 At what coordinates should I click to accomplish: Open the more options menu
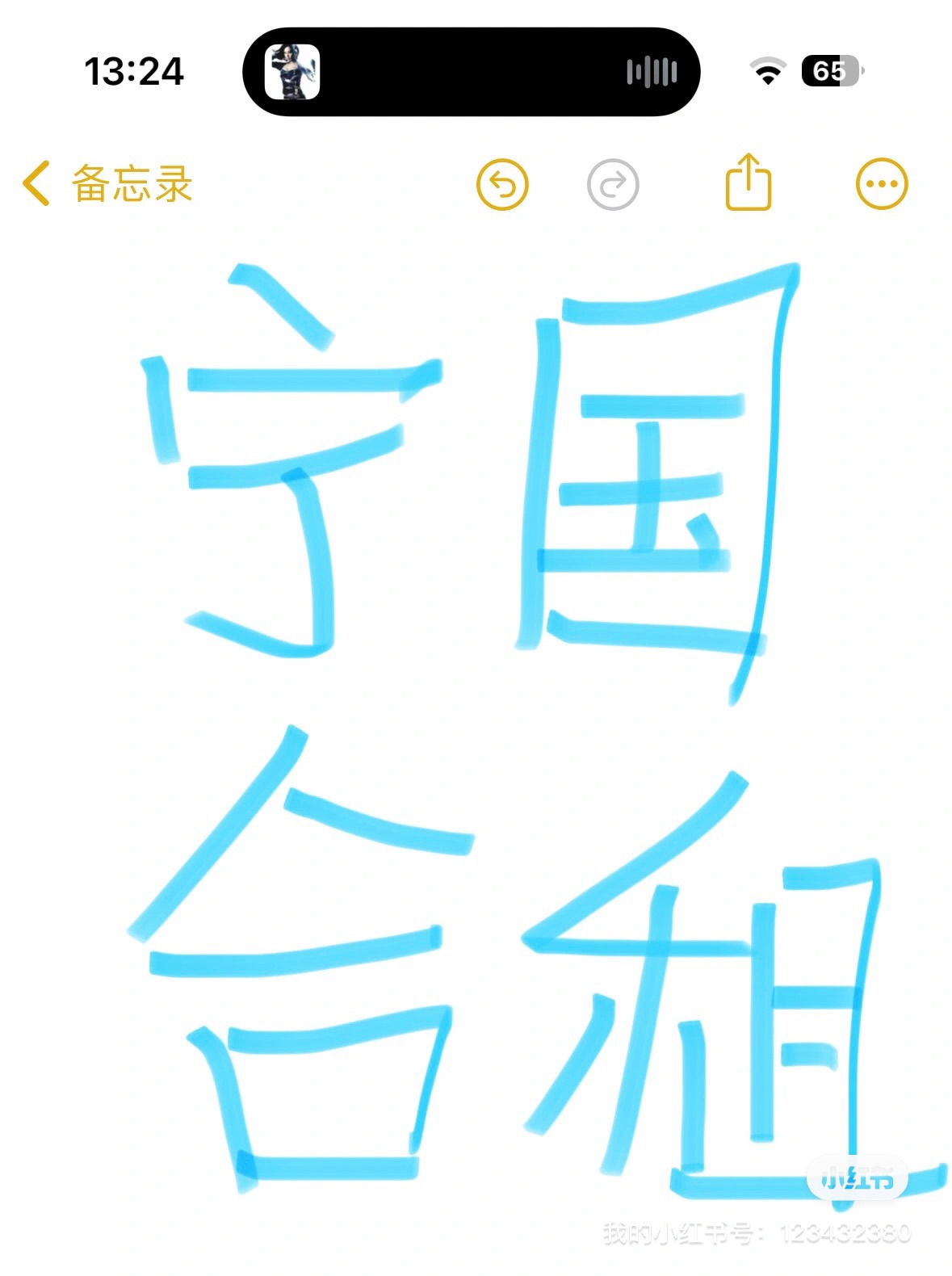882,183
